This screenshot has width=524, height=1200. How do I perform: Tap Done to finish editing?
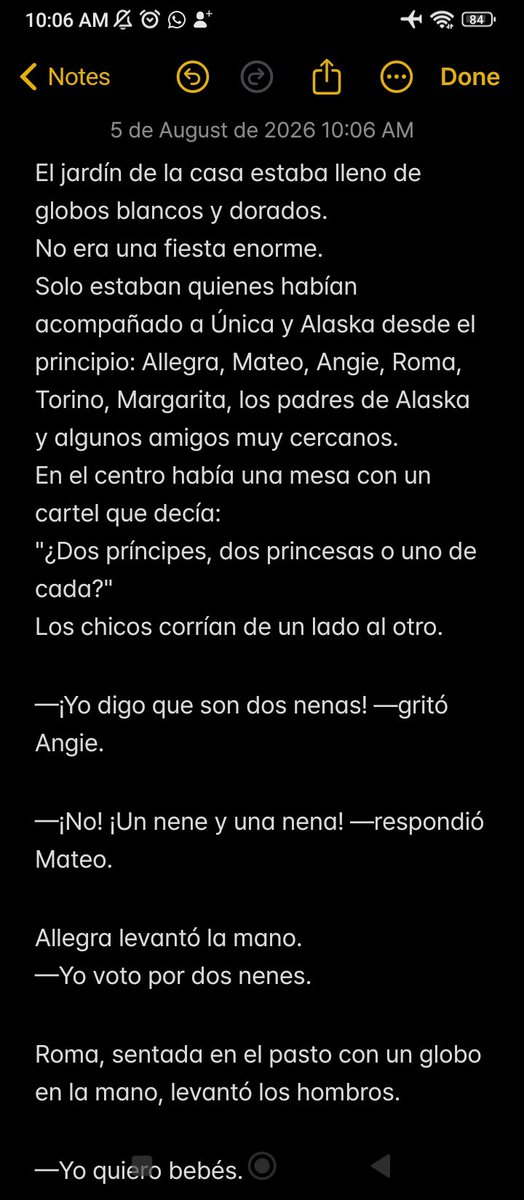pyautogui.click(x=470, y=77)
